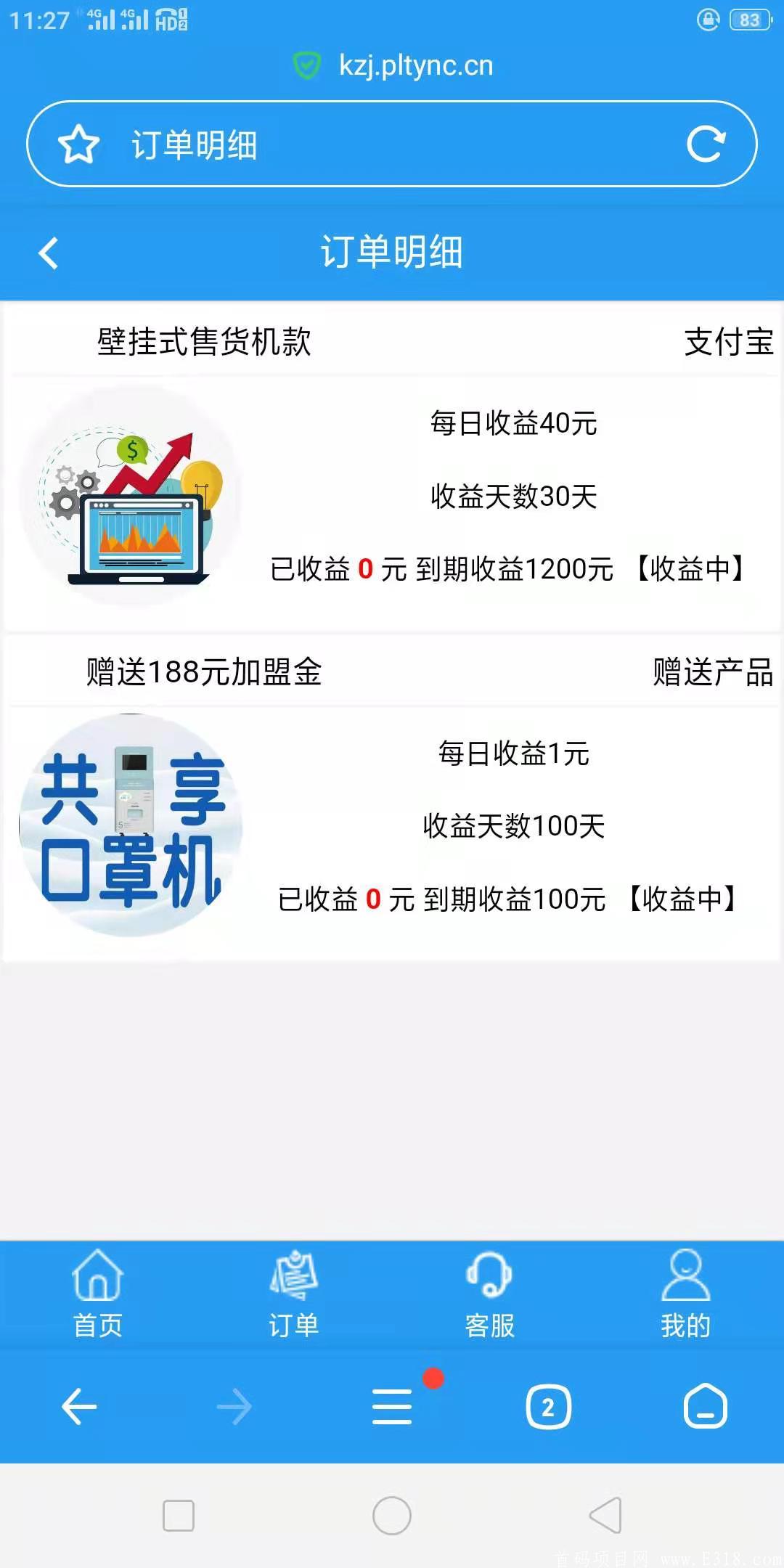This screenshot has width=784, height=1568.
Task: Go back from the 订单明细 page header
Action: 49,253
